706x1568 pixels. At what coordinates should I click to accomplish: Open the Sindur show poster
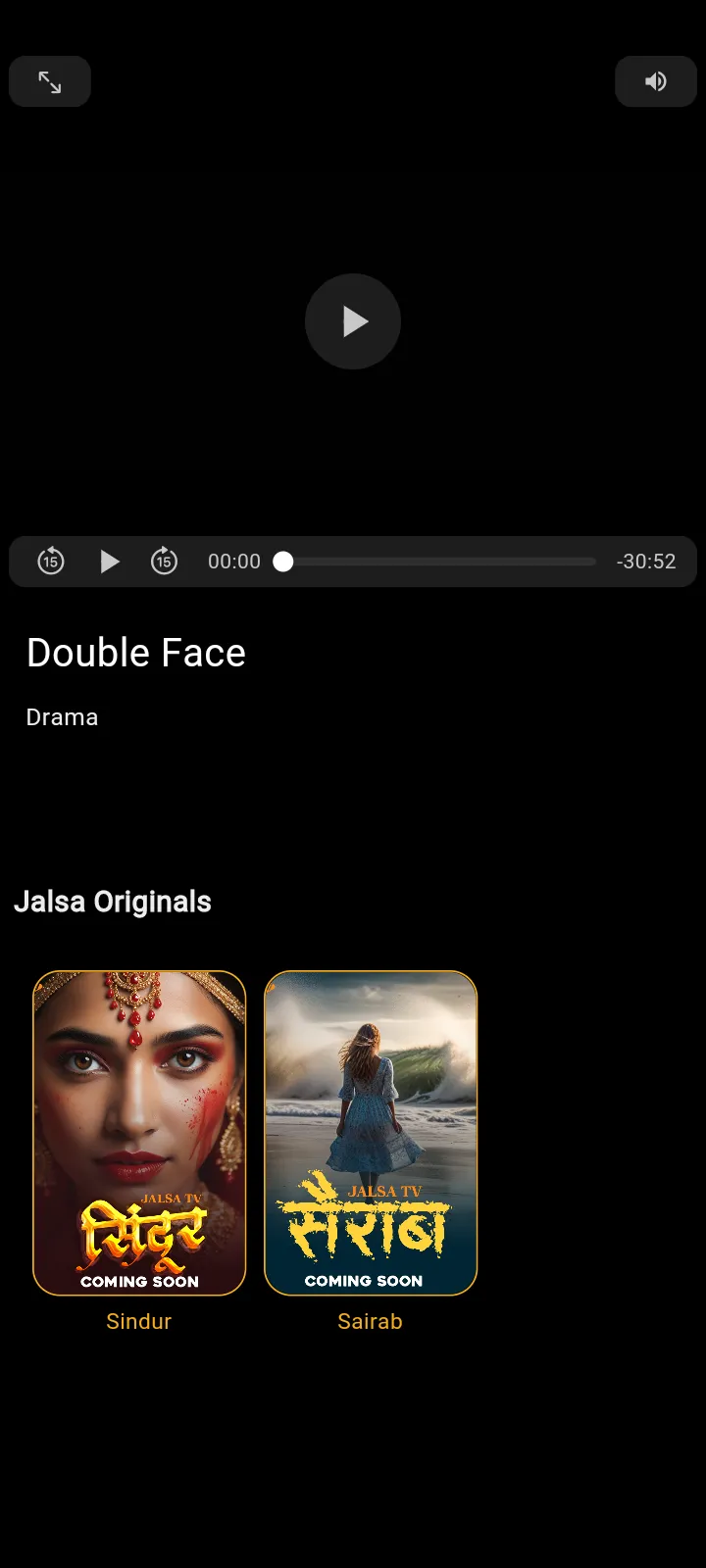139,1133
